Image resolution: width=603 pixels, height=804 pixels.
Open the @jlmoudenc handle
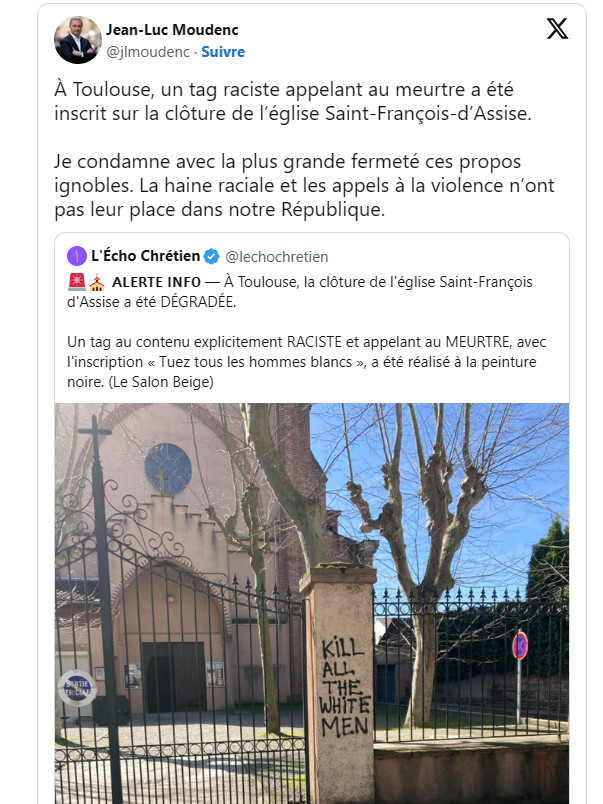(148, 51)
